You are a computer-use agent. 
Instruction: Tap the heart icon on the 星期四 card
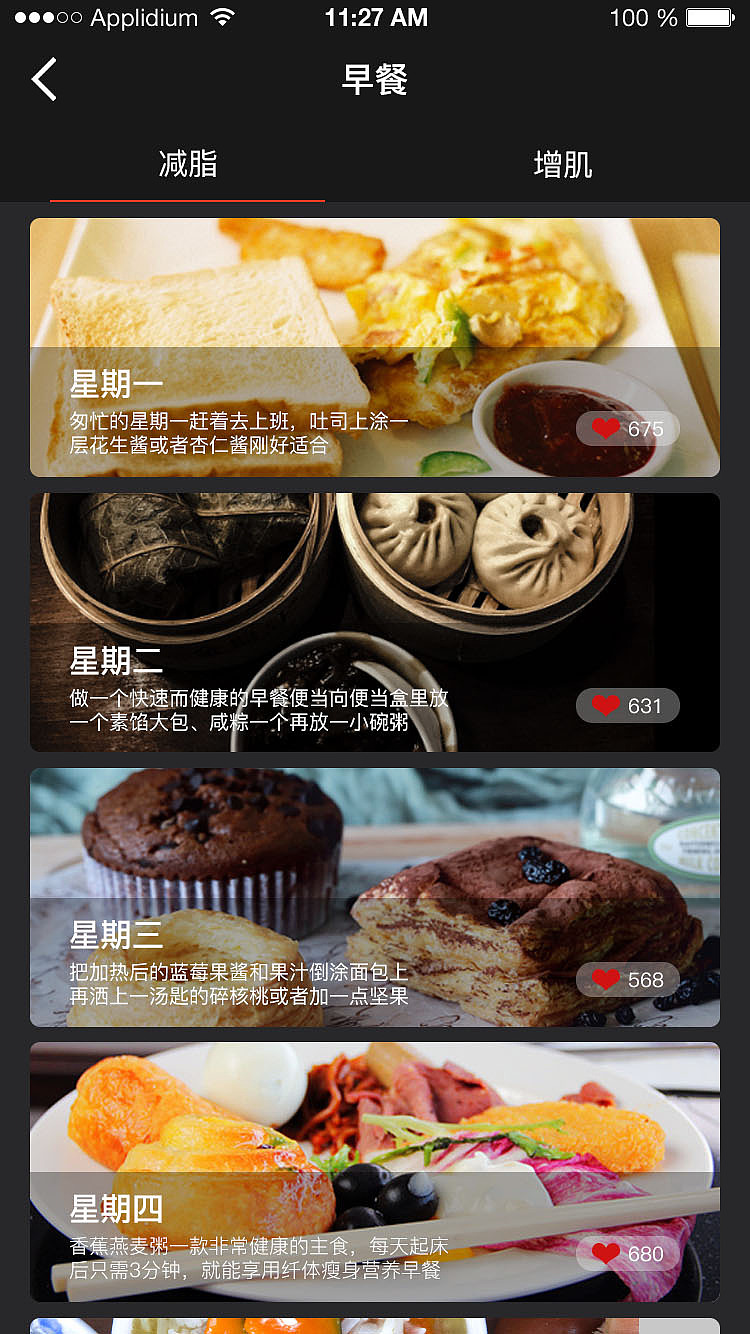604,1253
